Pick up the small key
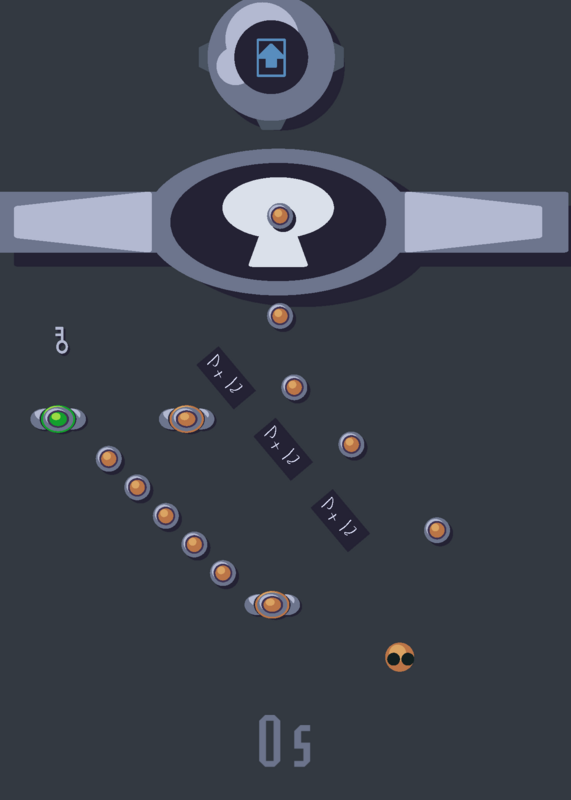The image size is (571, 800). pyautogui.click(x=62, y=340)
